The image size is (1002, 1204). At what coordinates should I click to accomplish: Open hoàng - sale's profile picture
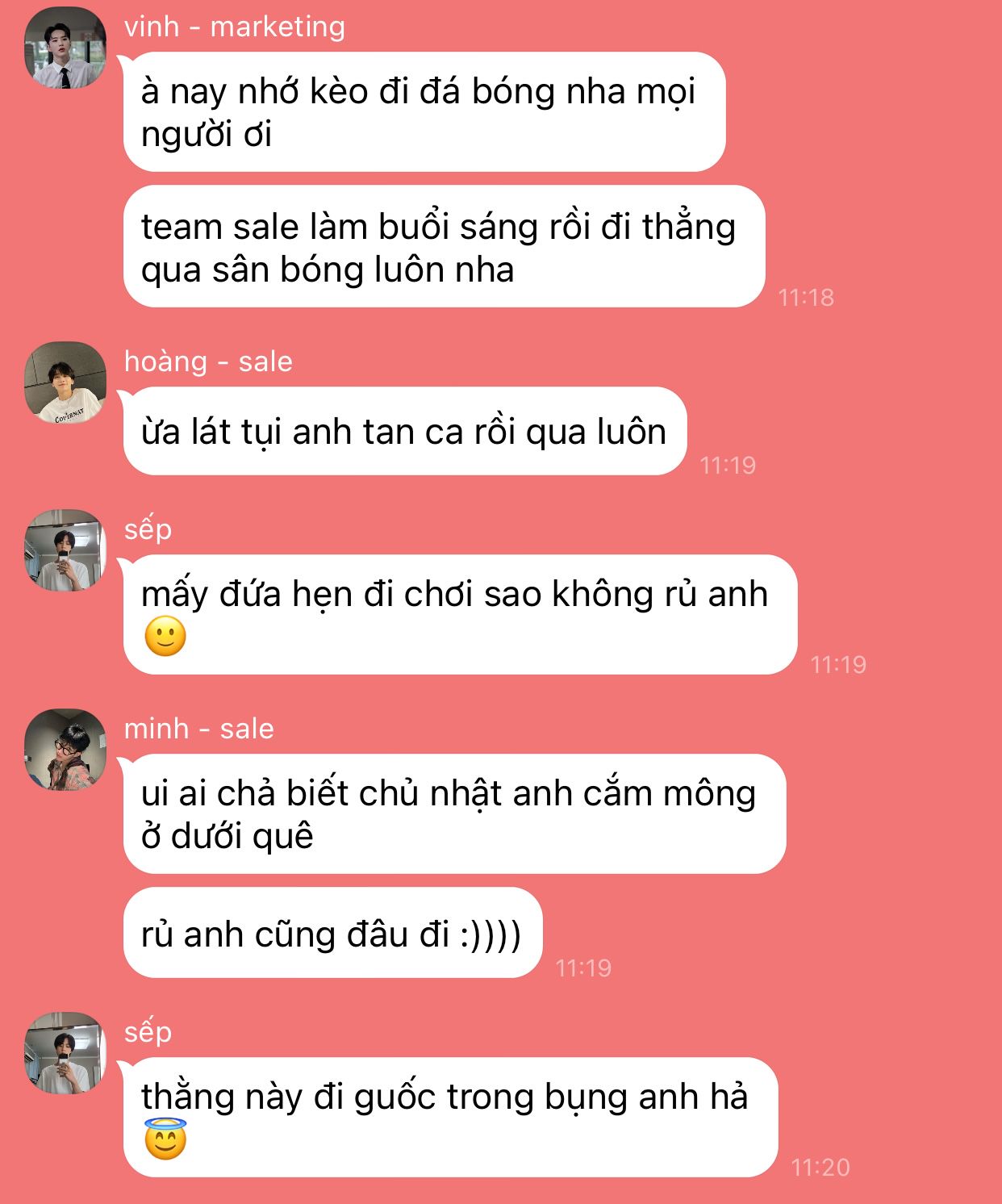pos(65,383)
